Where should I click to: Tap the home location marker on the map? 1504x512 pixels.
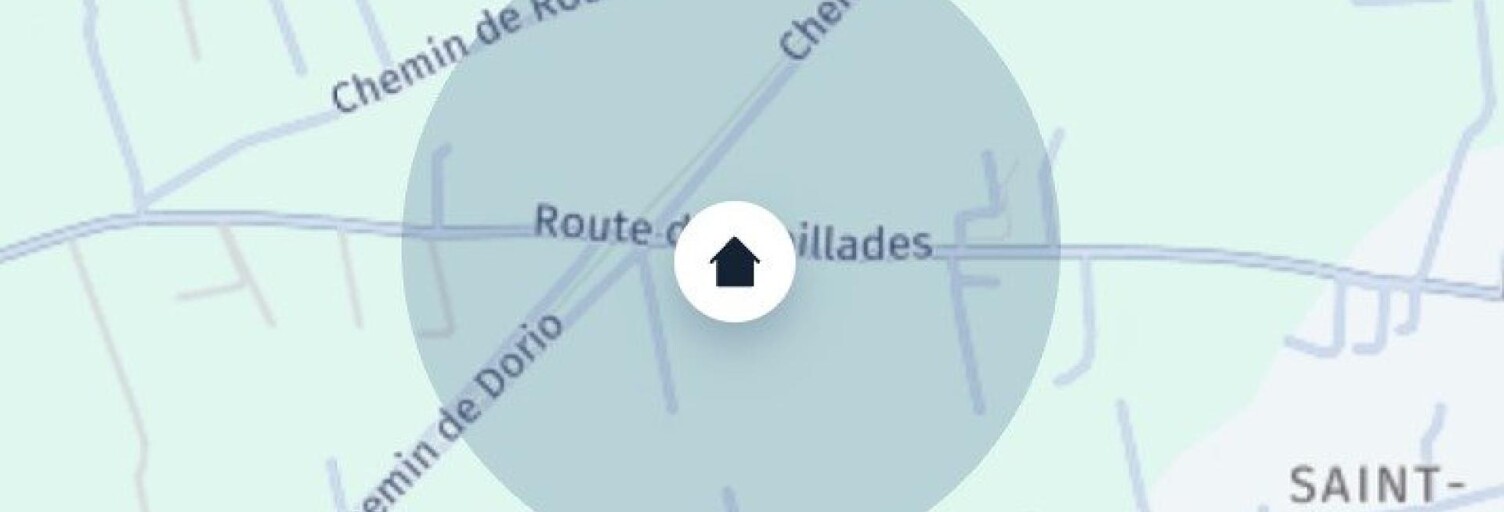point(734,262)
